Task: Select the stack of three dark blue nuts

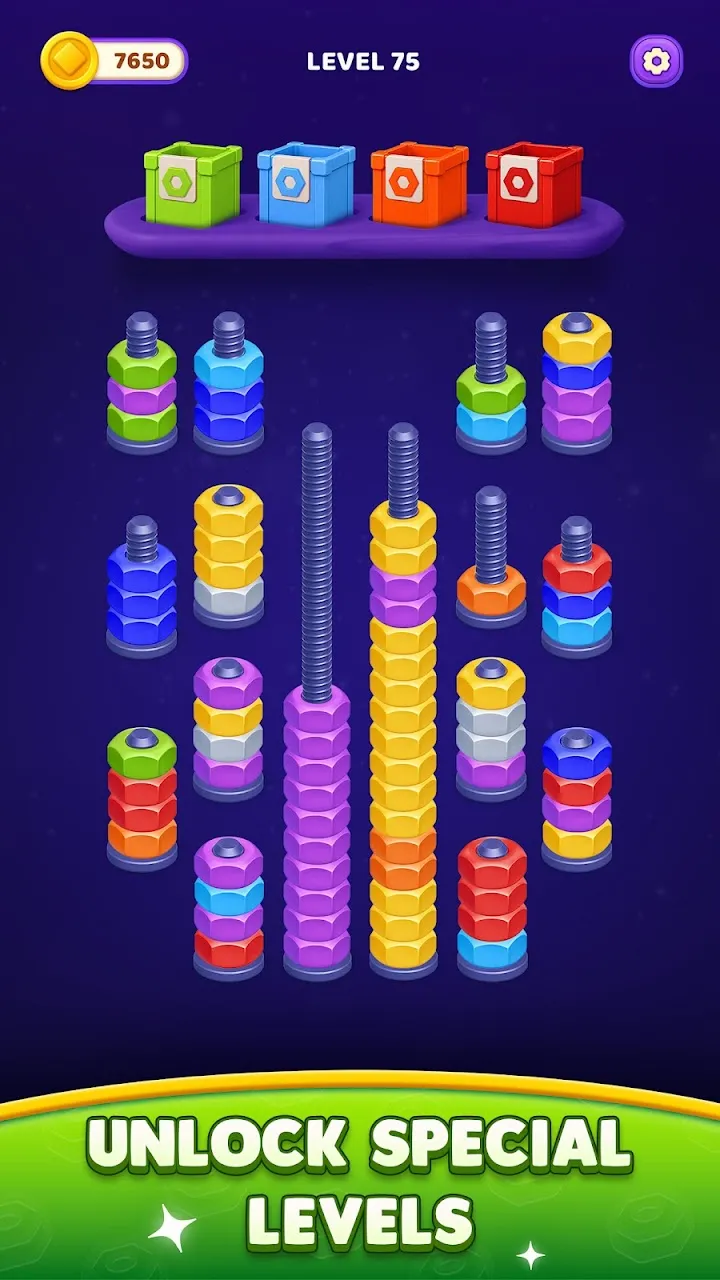Action: 142,586
